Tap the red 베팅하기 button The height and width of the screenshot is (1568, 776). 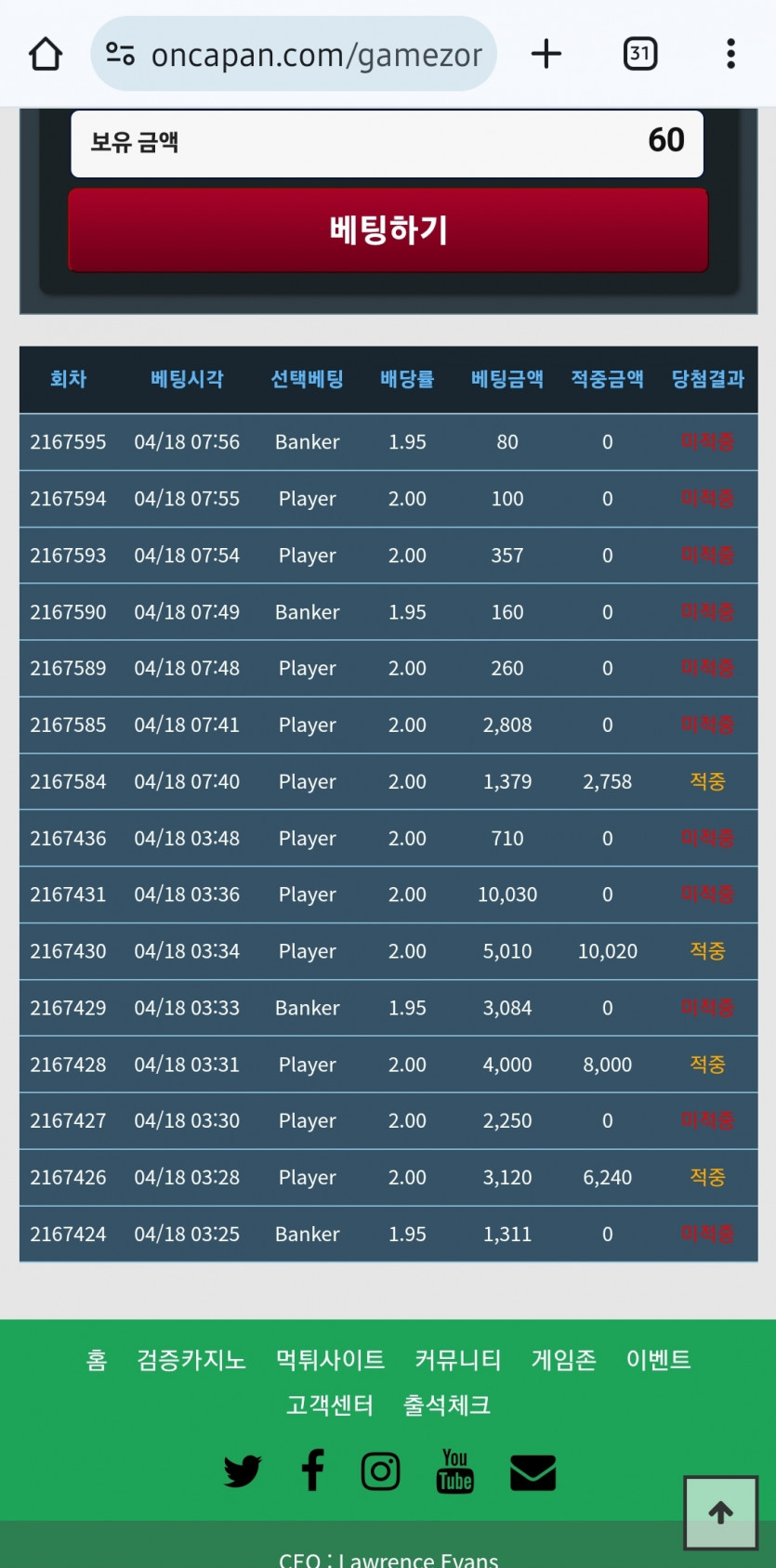point(388,230)
